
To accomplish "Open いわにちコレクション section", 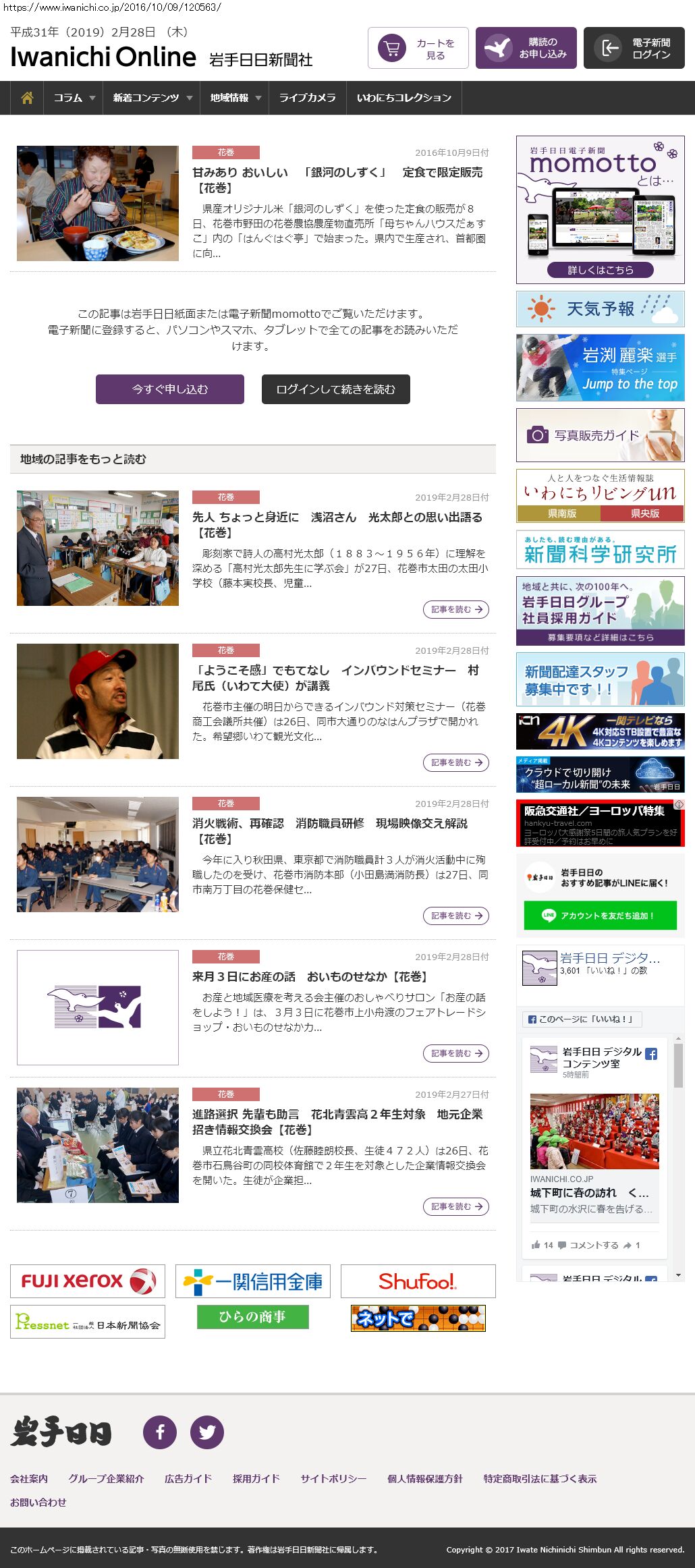I will click(x=404, y=98).
